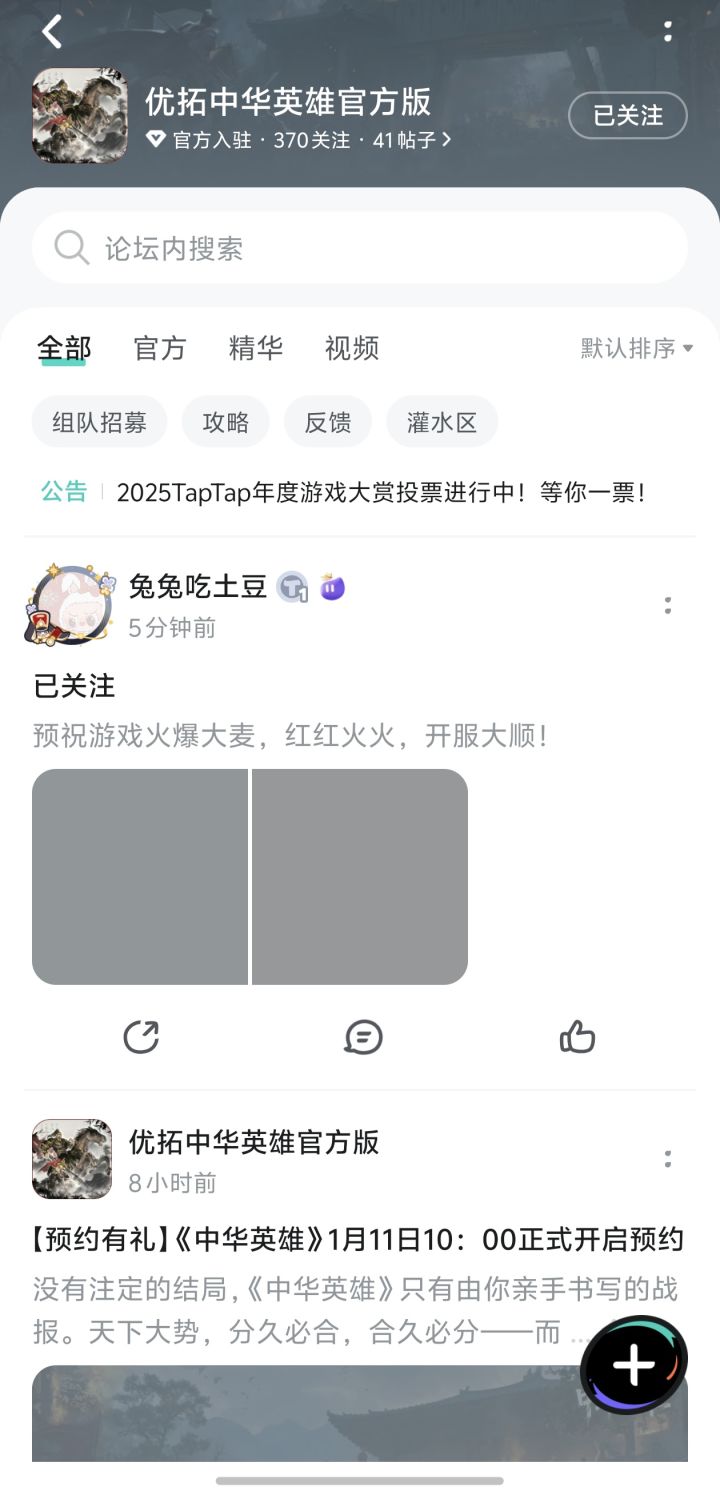Open the options menu on 兔兔吃土豆's post

667,605
